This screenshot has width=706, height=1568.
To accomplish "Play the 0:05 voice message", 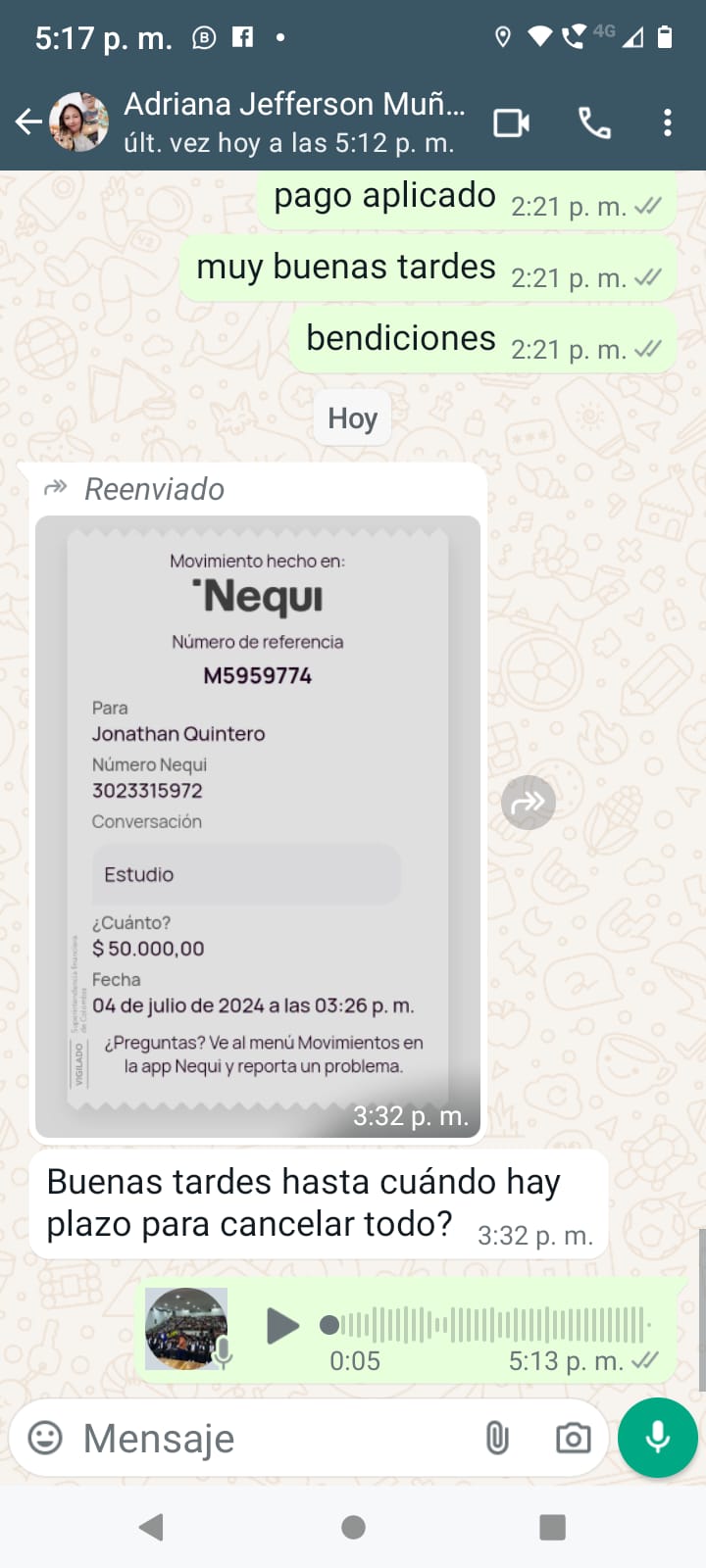I will (282, 1326).
